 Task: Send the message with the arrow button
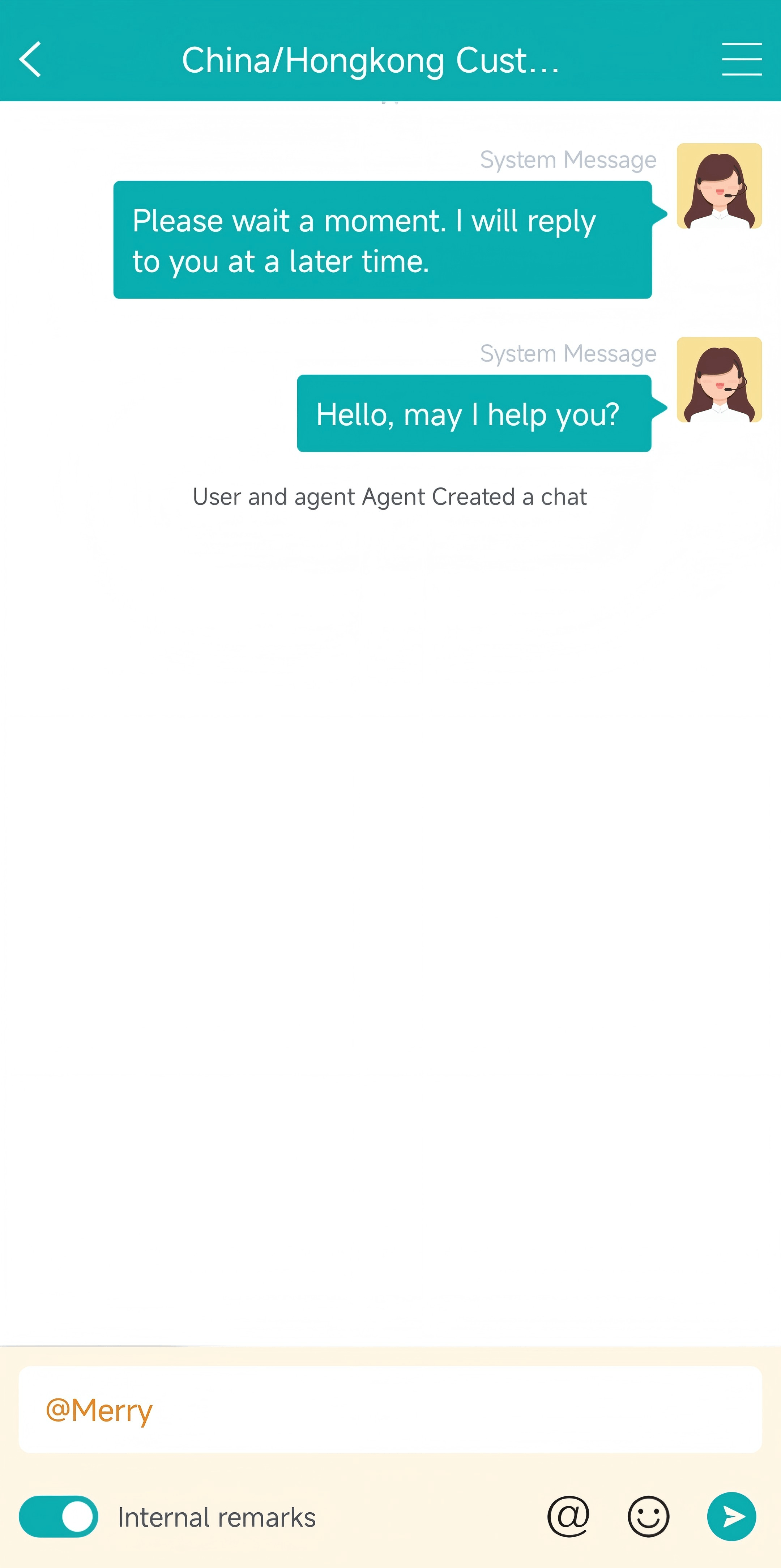(731, 1516)
